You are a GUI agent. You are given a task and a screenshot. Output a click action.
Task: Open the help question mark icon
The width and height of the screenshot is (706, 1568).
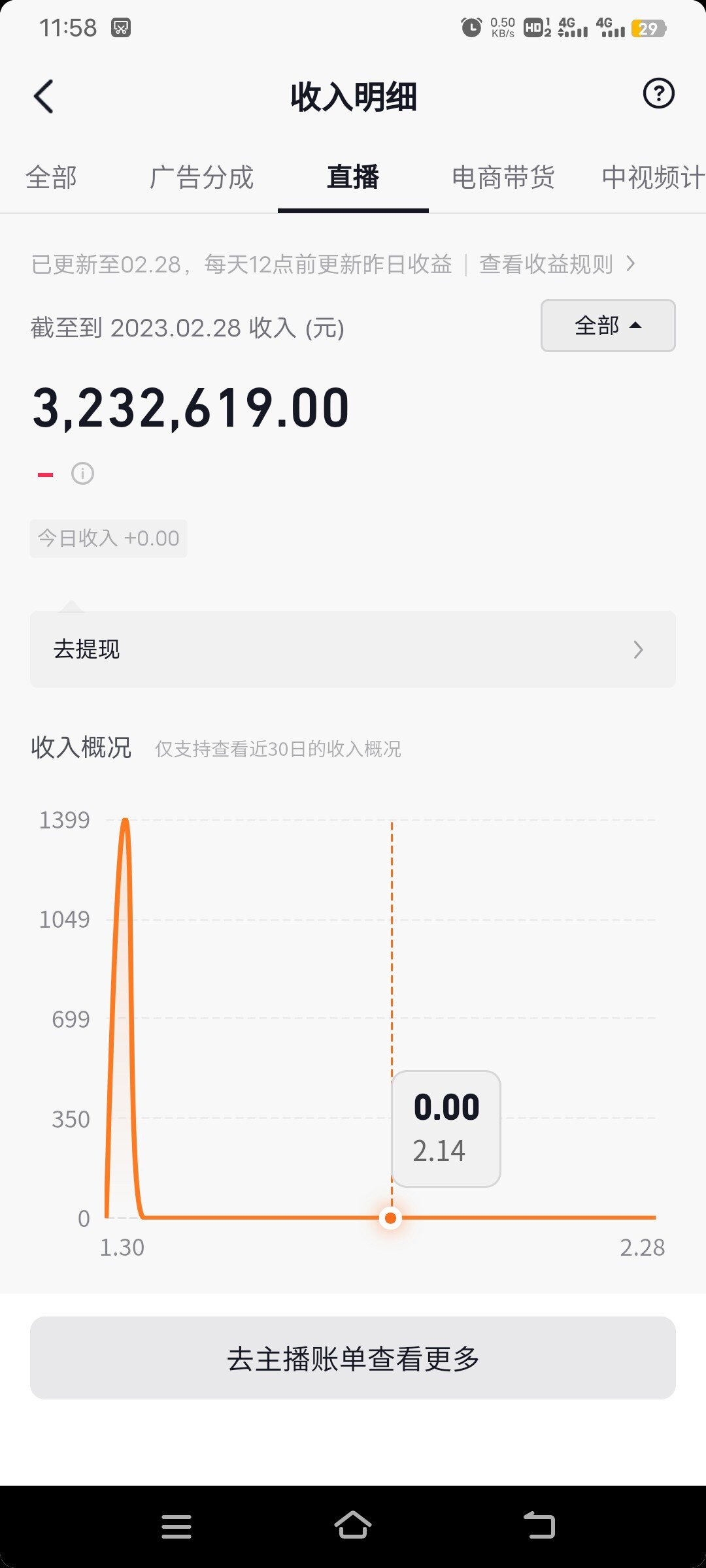coord(658,93)
